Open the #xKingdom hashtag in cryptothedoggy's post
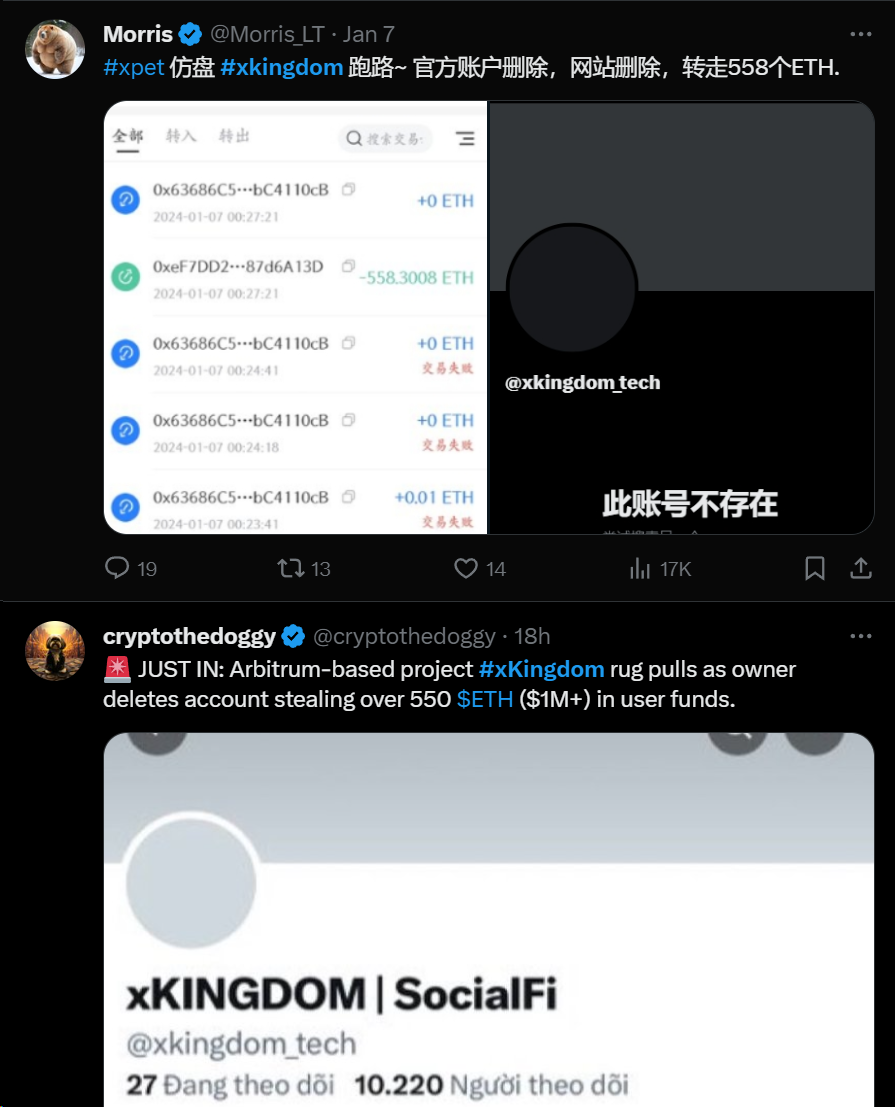This screenshot has height=1107, width=895. coord(541,669)
